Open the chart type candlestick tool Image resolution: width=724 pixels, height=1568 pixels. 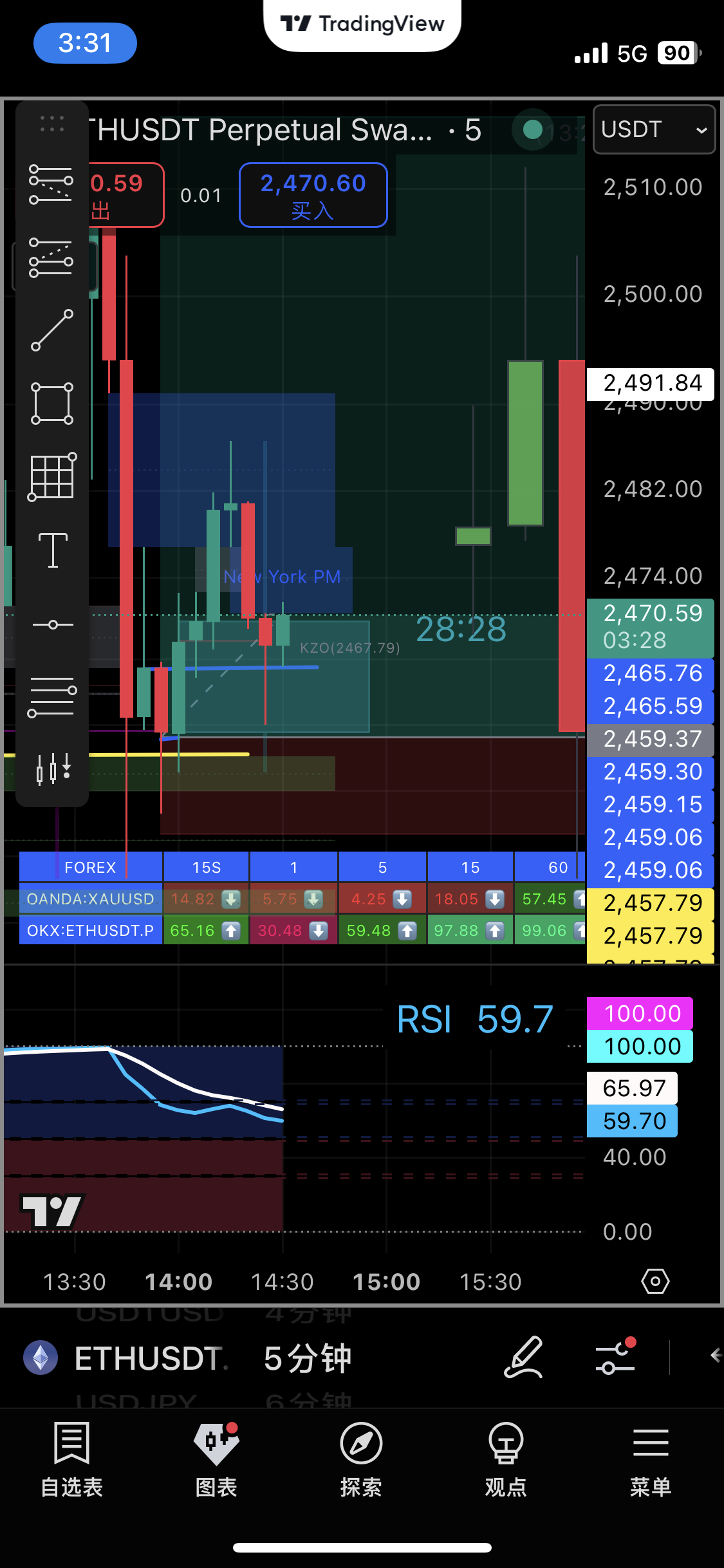pos(51,769)
